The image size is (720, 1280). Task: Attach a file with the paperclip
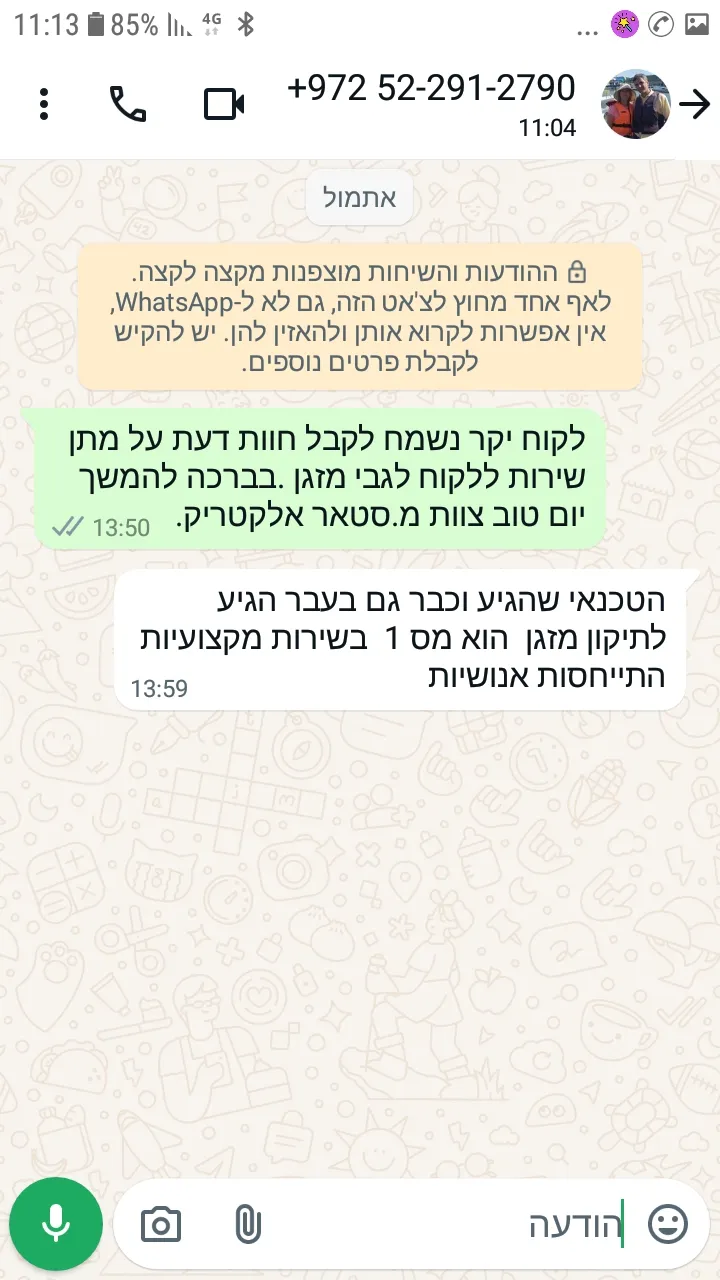[247, 1224]
